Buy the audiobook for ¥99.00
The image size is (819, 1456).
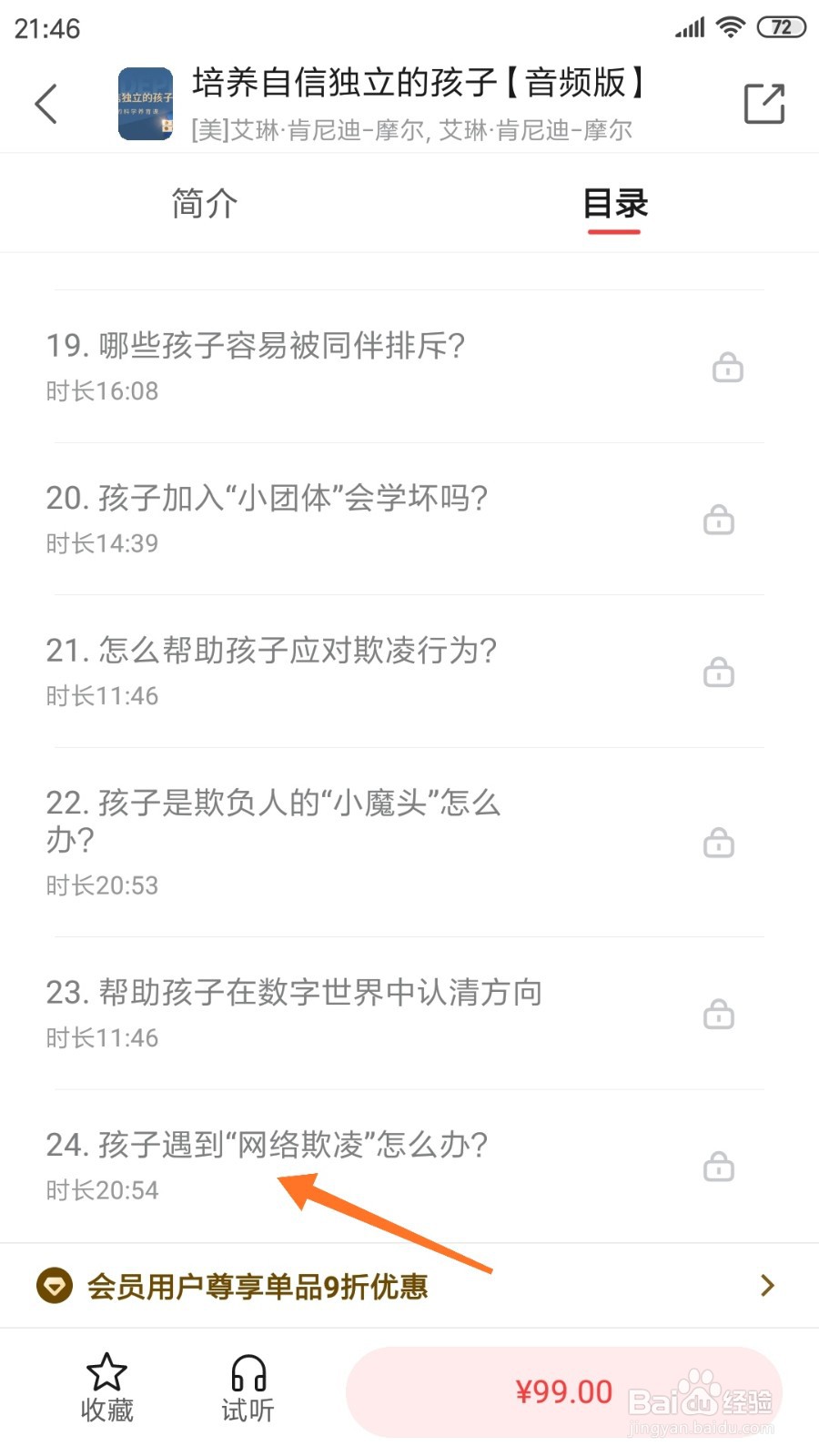(x=563, y=1392)
